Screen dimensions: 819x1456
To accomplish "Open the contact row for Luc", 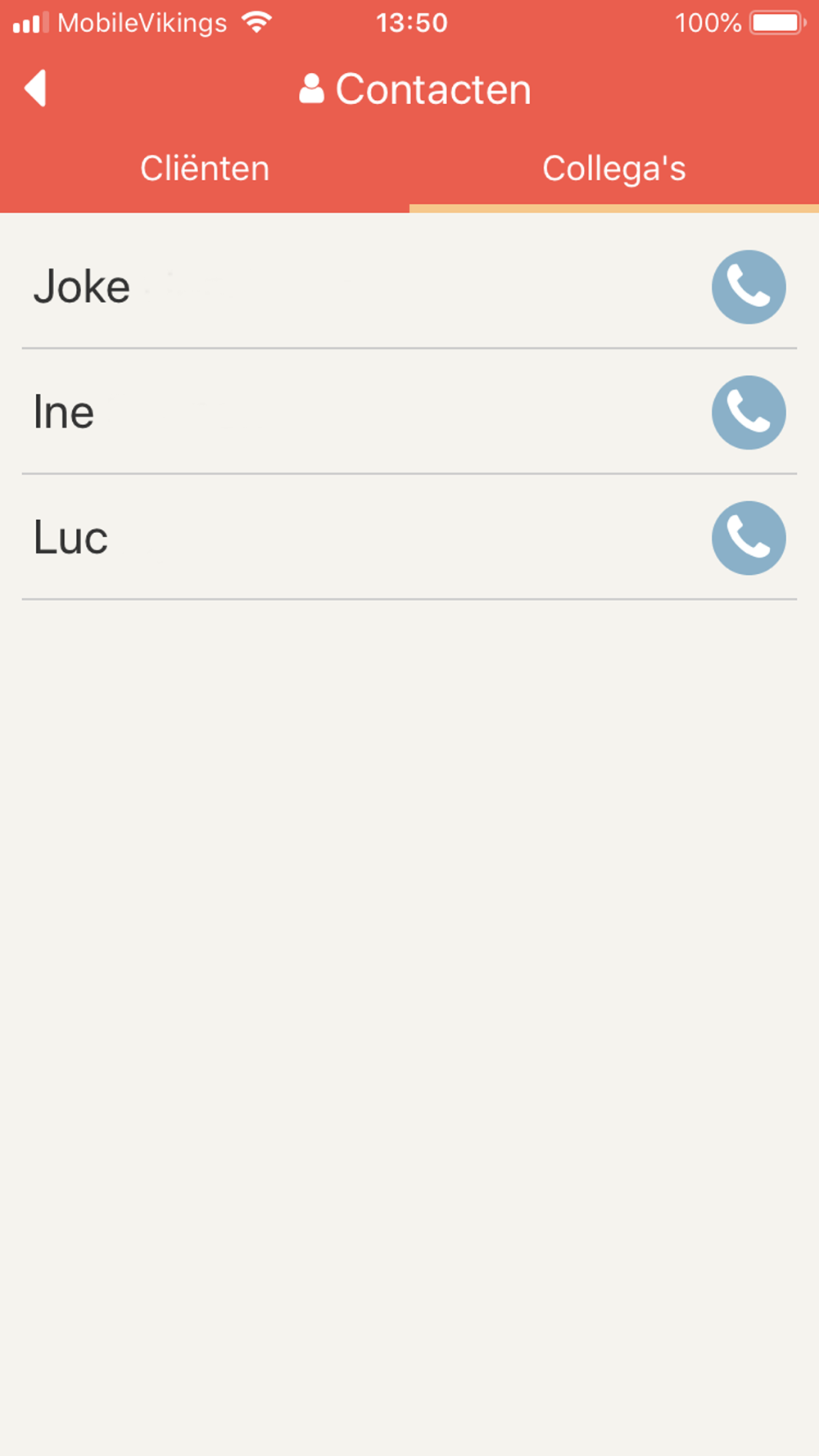I will pos(409,537).
